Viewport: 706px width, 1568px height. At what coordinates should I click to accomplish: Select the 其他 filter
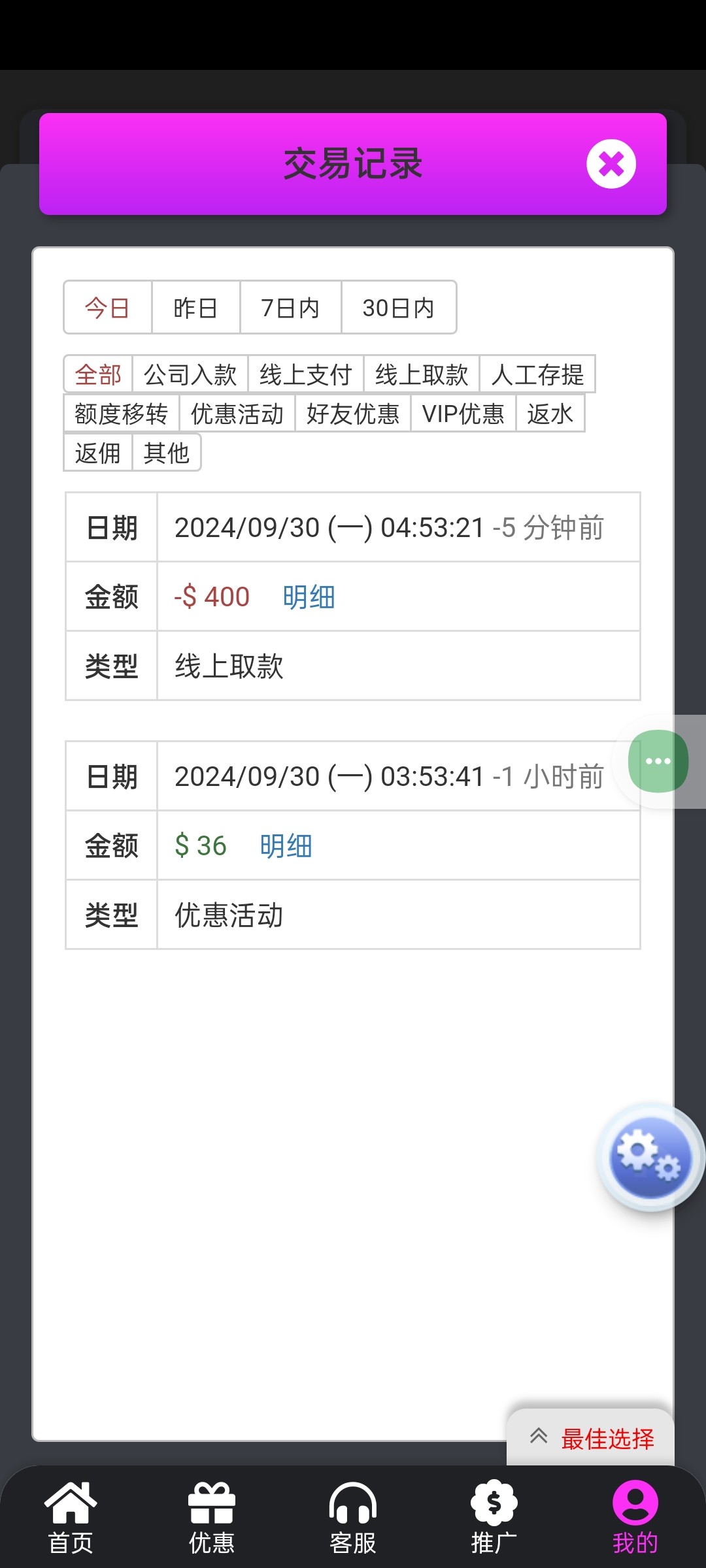pyautogui.click(x=167, y=453)
